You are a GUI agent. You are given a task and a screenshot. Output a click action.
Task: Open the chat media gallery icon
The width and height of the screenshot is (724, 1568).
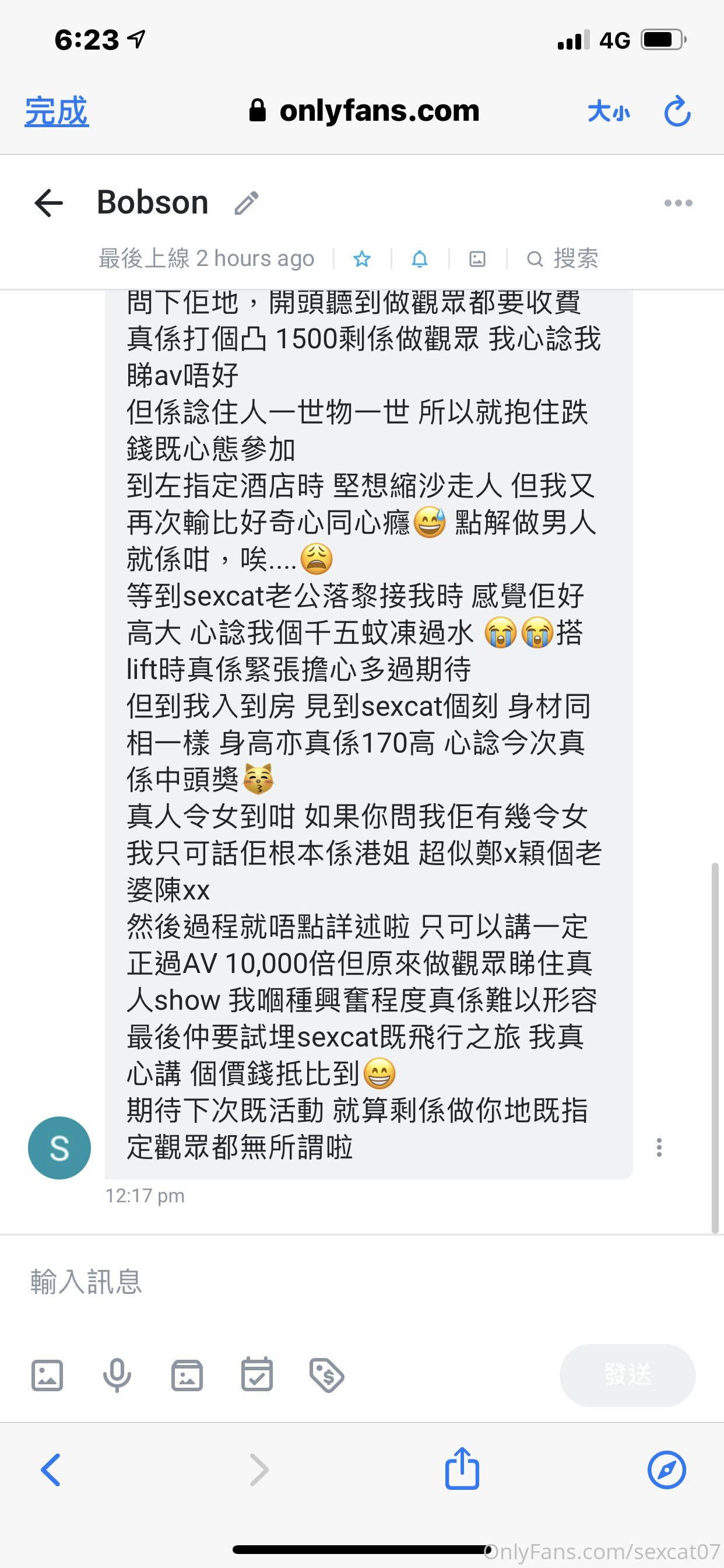[x=477, y=260]
